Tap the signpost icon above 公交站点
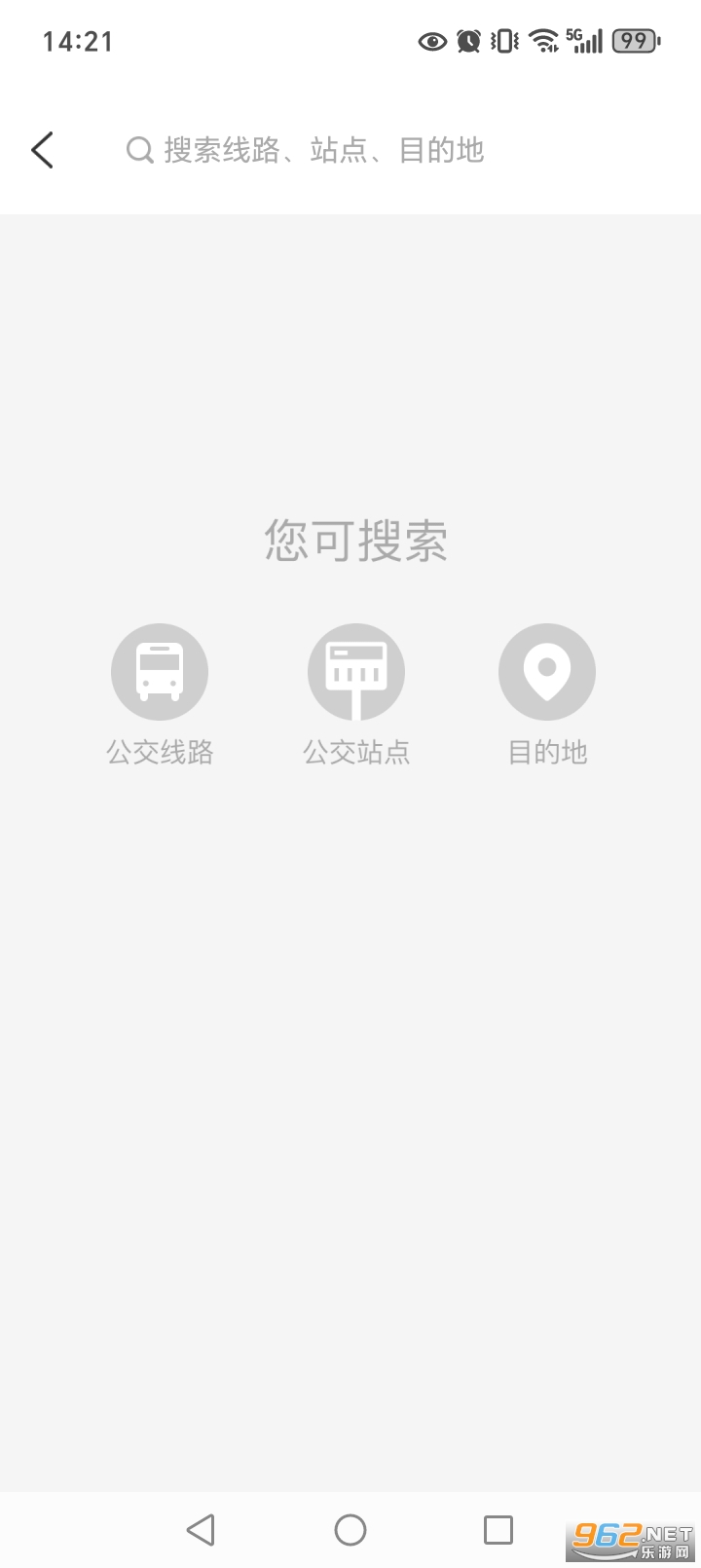This screenshot has width=701, height=1568. click(x=356, y=671)
